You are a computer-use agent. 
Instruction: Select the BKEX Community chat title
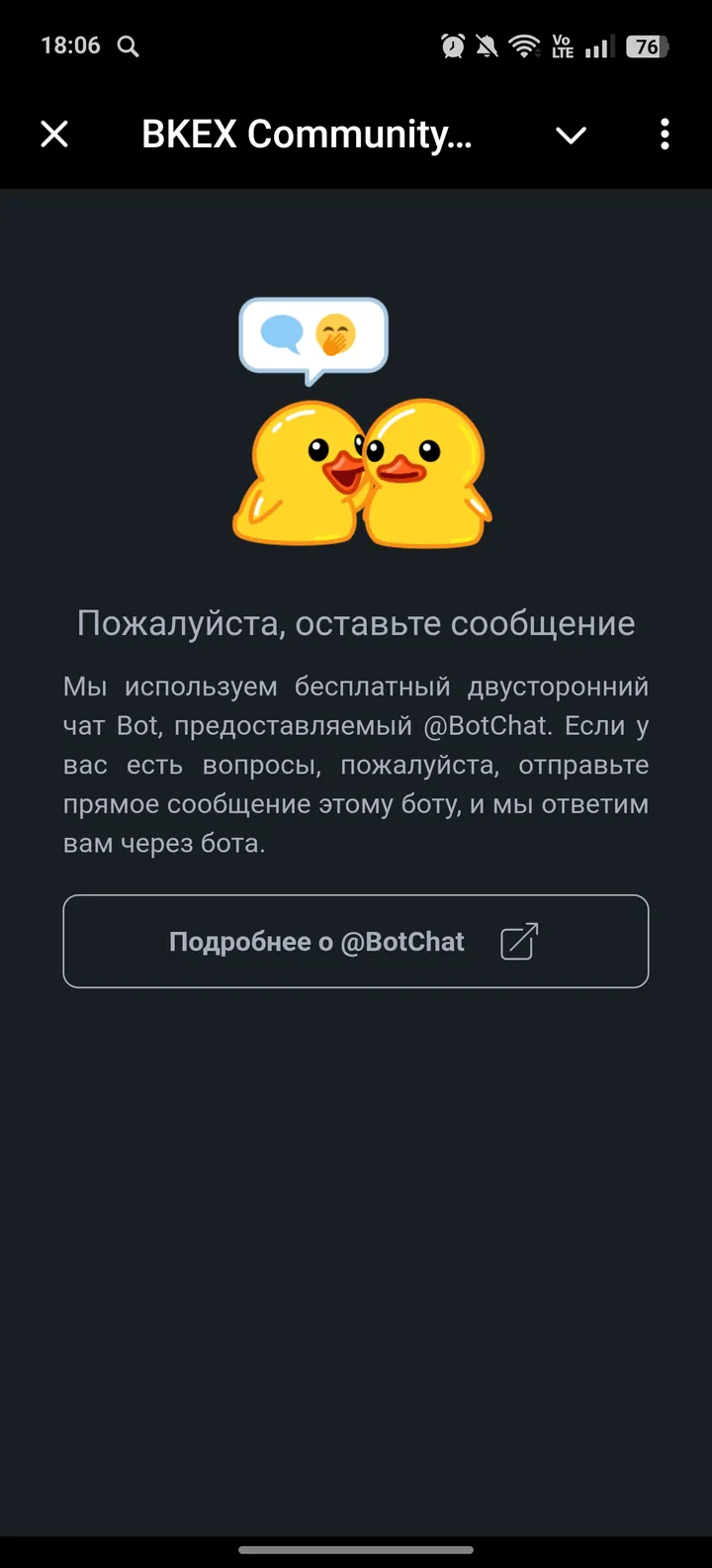307,135
